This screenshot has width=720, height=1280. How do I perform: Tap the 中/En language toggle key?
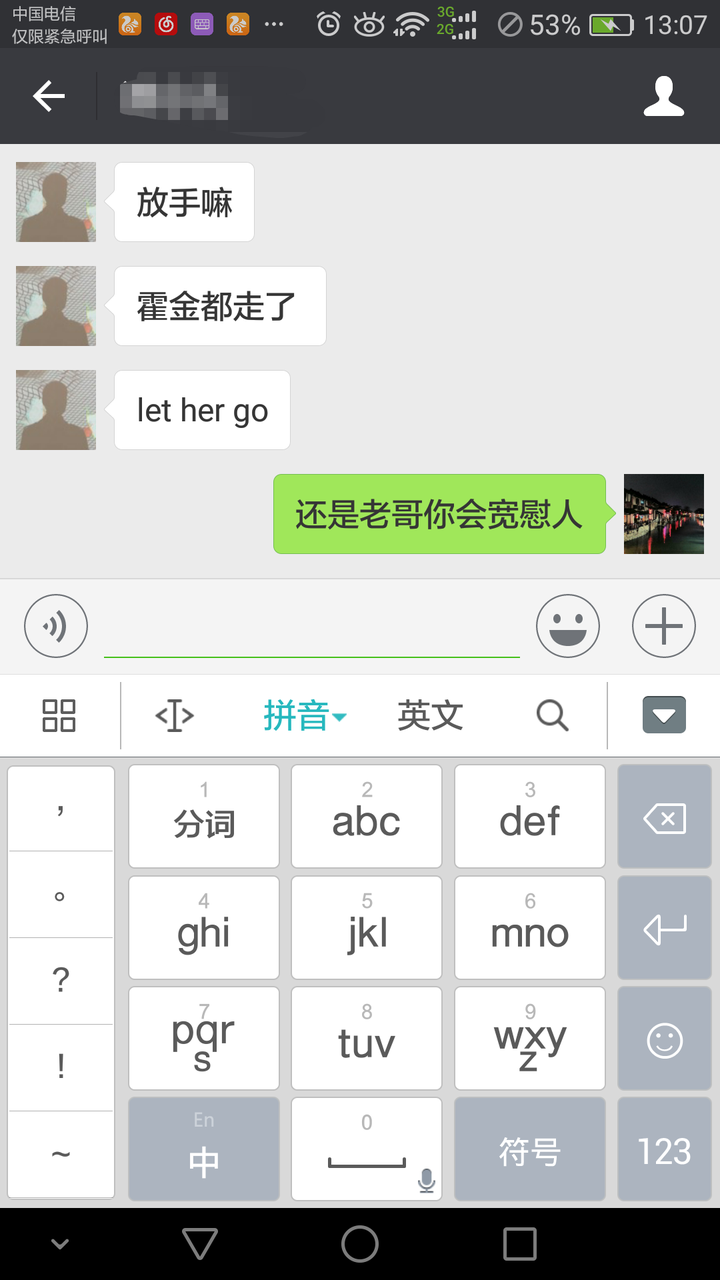(204, 1149)
